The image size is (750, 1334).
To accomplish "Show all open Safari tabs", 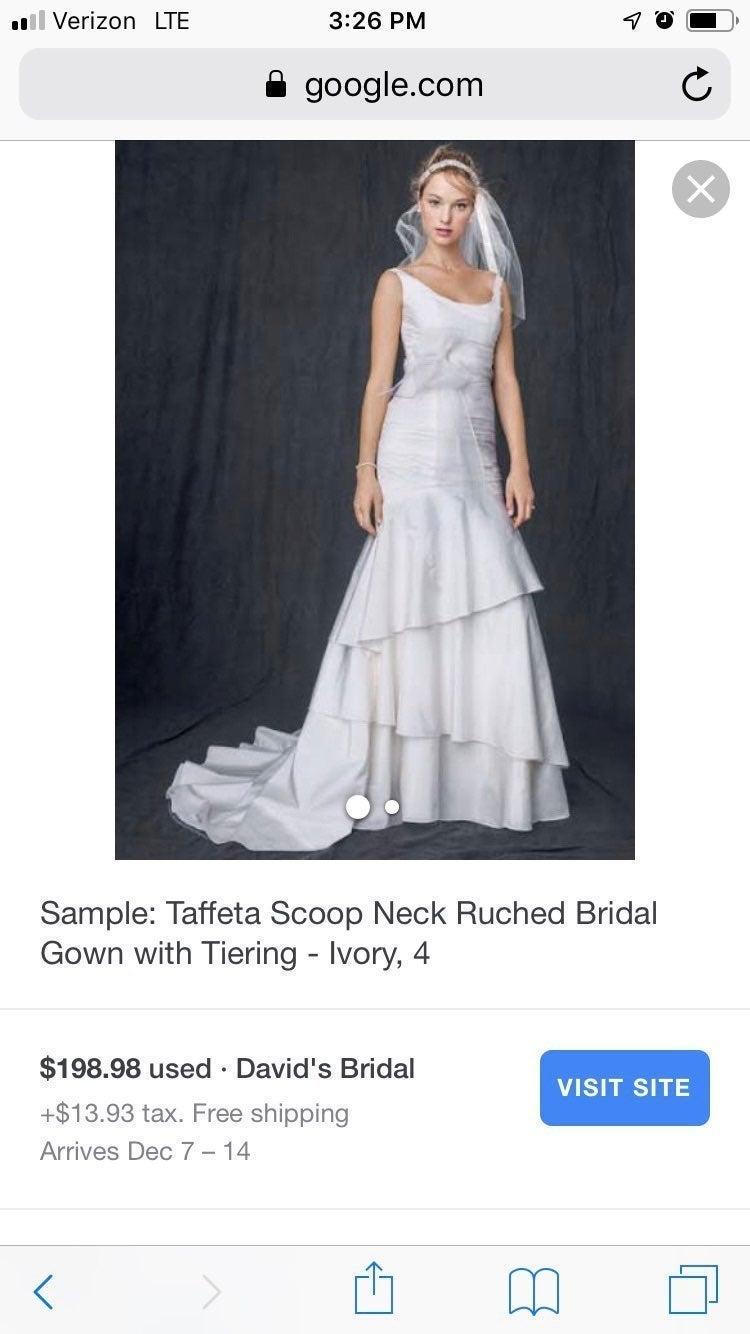I will (x=693, y=1290).
